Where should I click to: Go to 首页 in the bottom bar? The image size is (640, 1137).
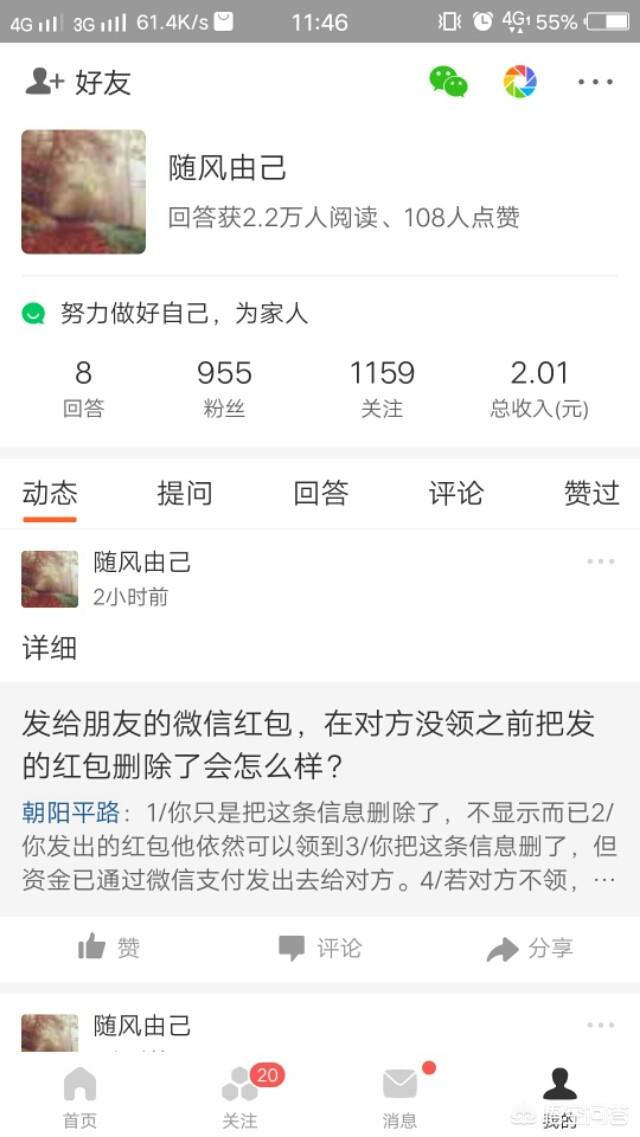(x=80, y=1096)
